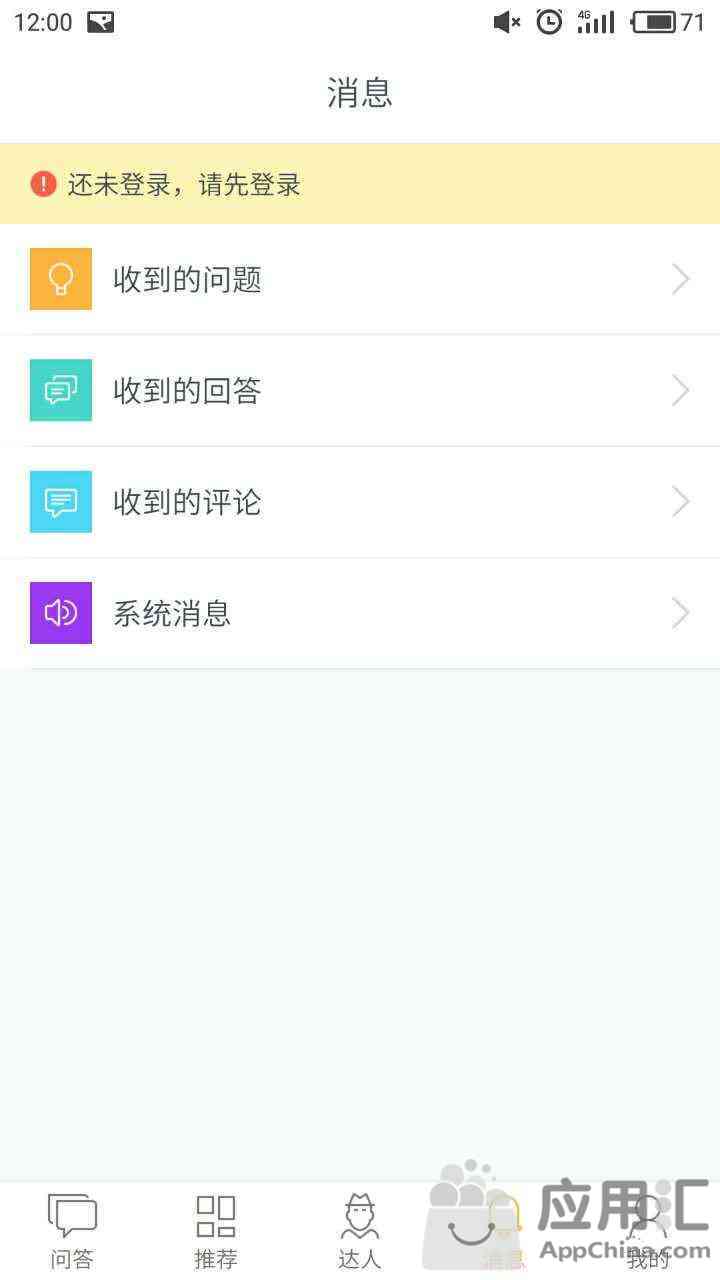Tap the login prompt banner 还未登录，请先登录

360,184
